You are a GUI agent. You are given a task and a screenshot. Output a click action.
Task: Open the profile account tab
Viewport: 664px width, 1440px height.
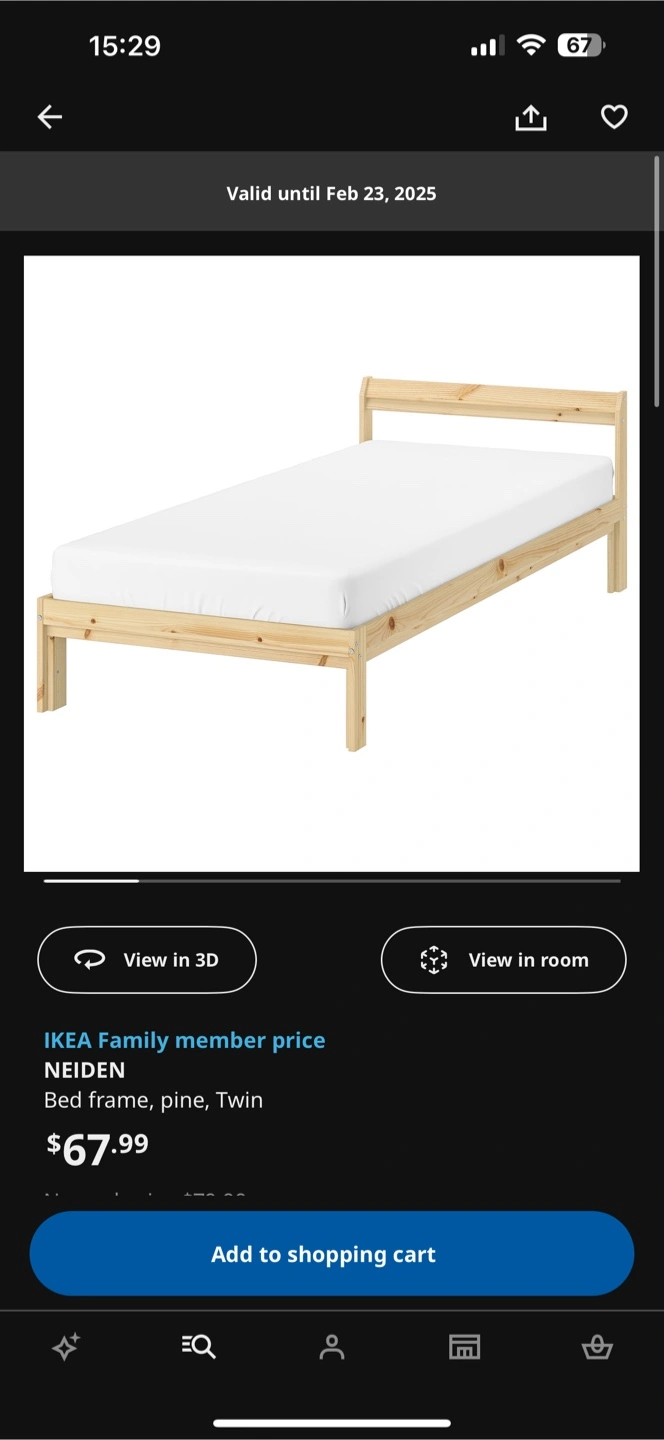332,1347
